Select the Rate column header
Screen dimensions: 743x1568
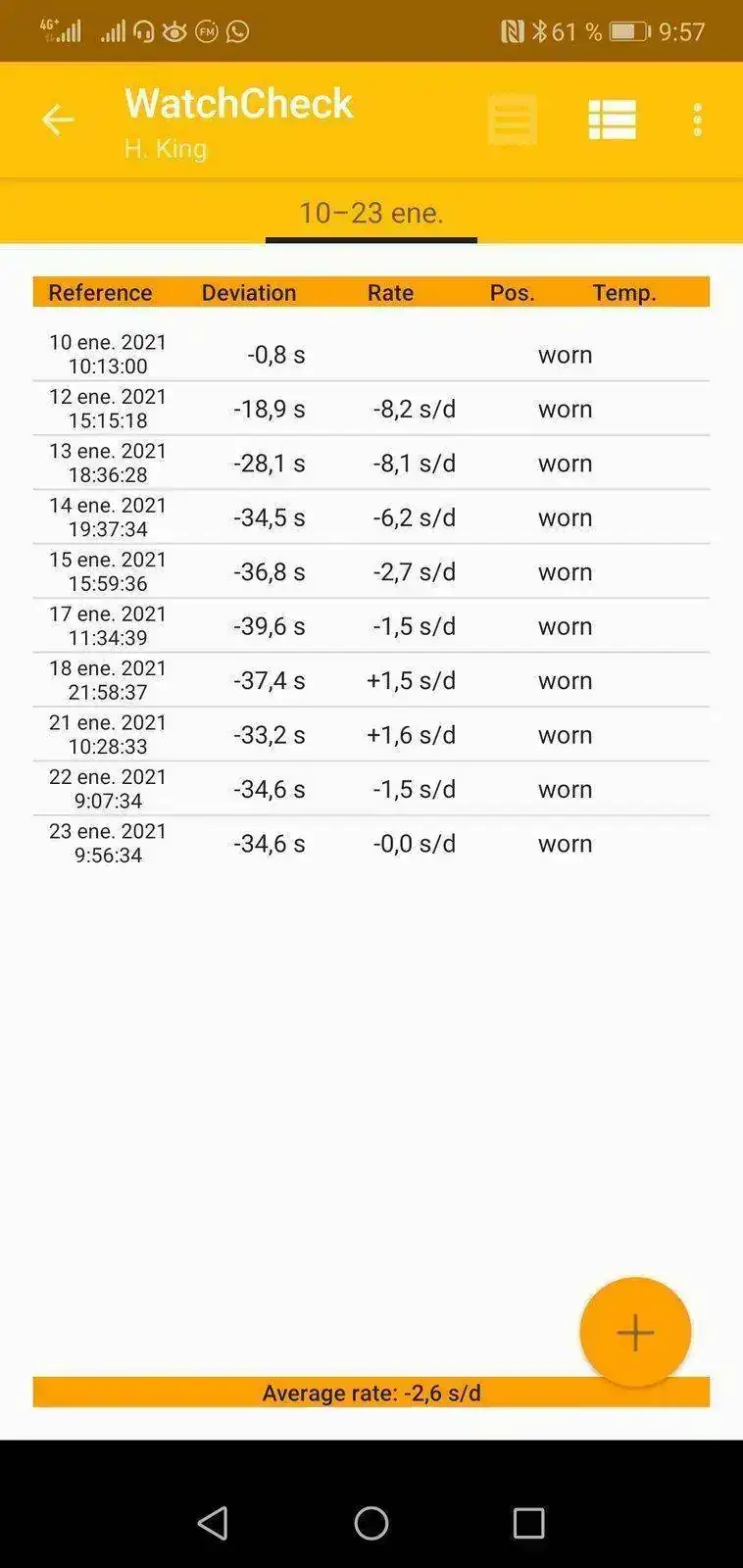click(x=389, y=292)
